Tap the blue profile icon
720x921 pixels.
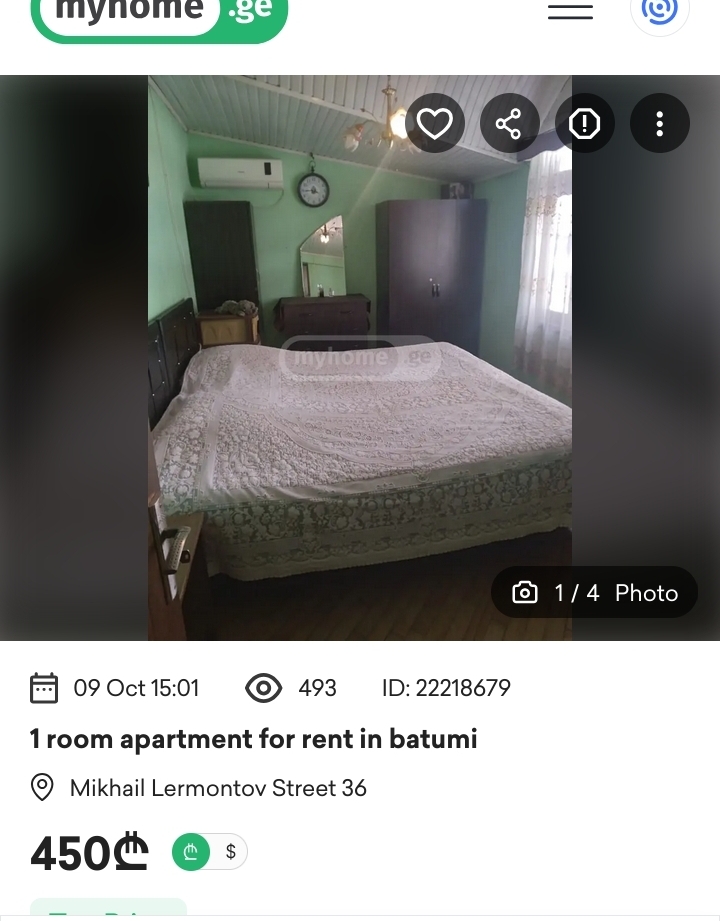coord(660,12)
